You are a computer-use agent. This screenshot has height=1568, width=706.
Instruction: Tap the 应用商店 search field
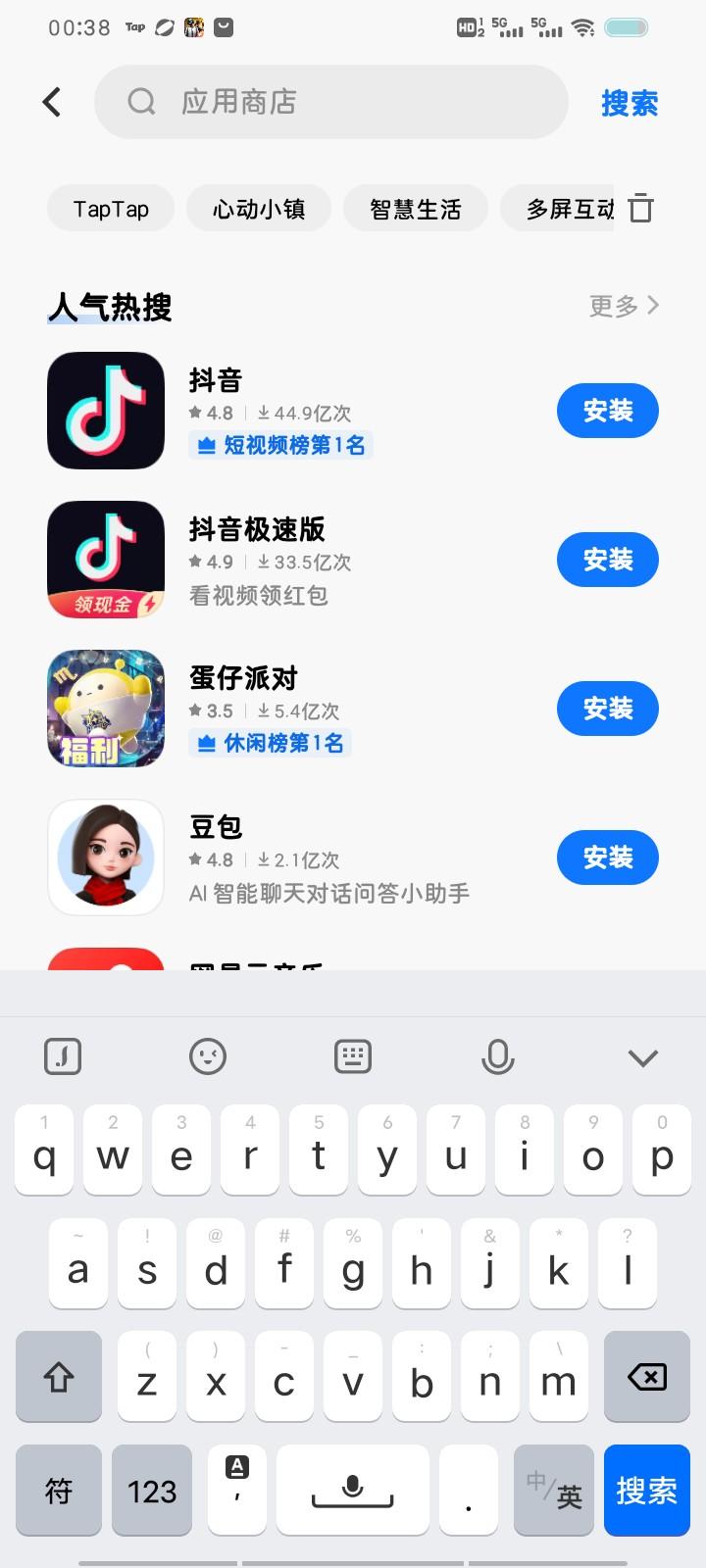[x=331, y=102]
